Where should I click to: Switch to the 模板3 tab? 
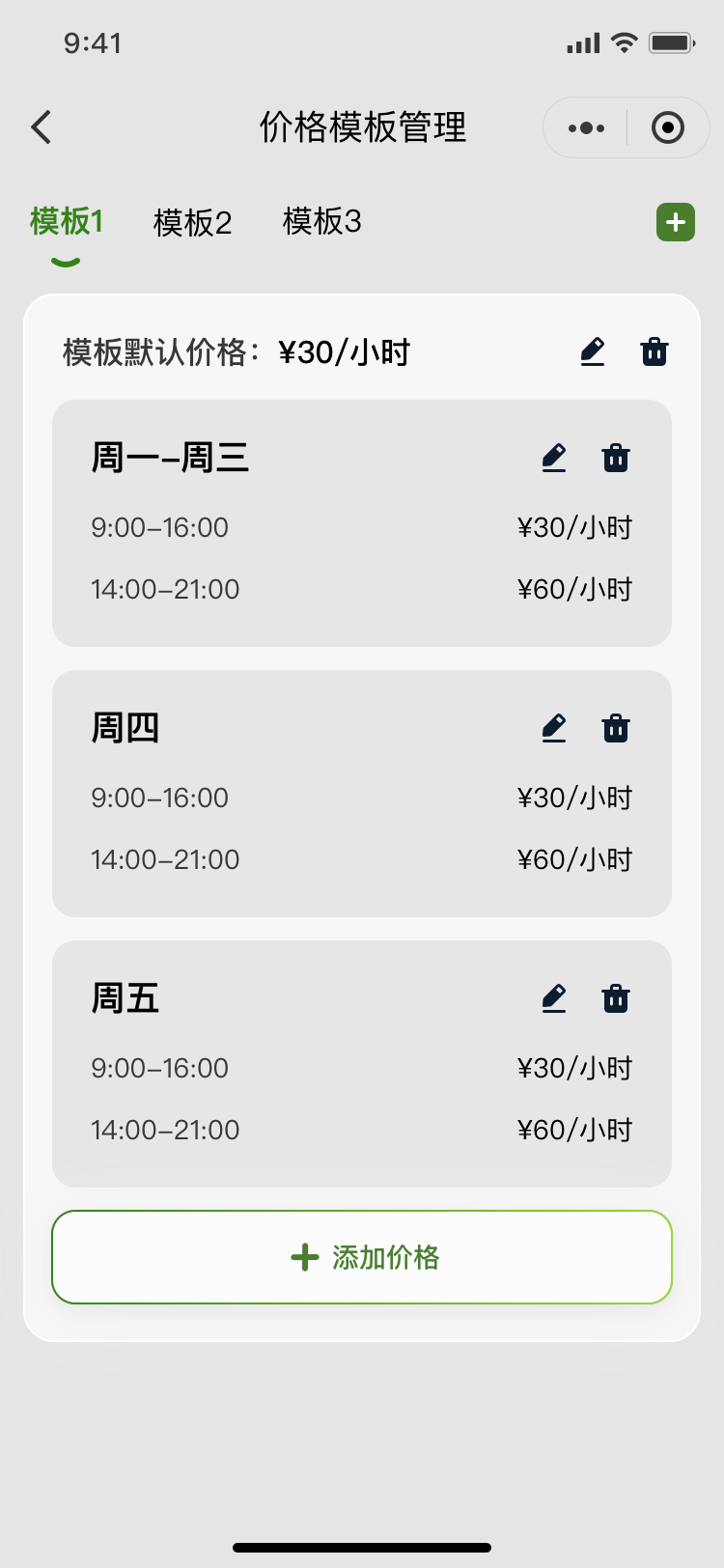coord(322,221)
